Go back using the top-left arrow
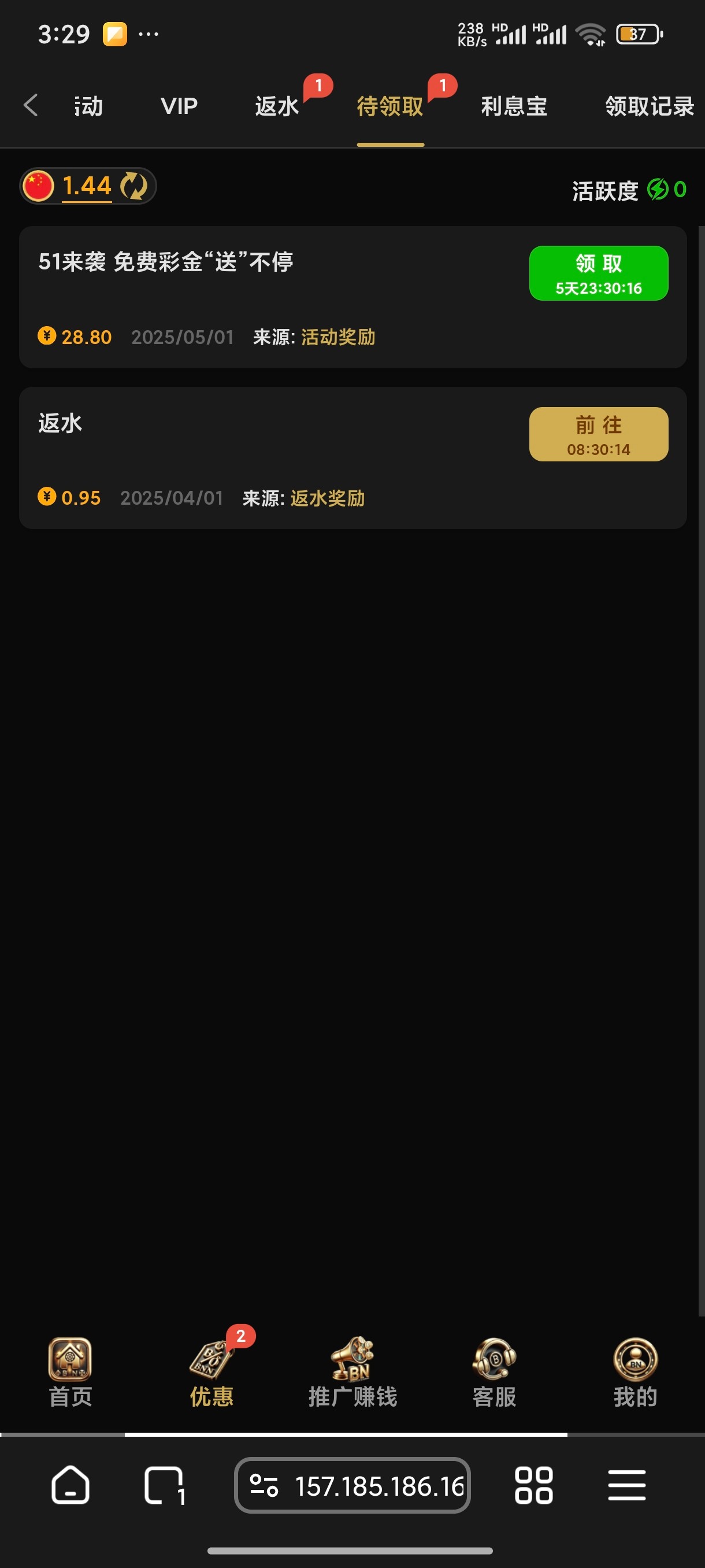Viewport: 705px width, 1568px height. [x=31, y=105]
